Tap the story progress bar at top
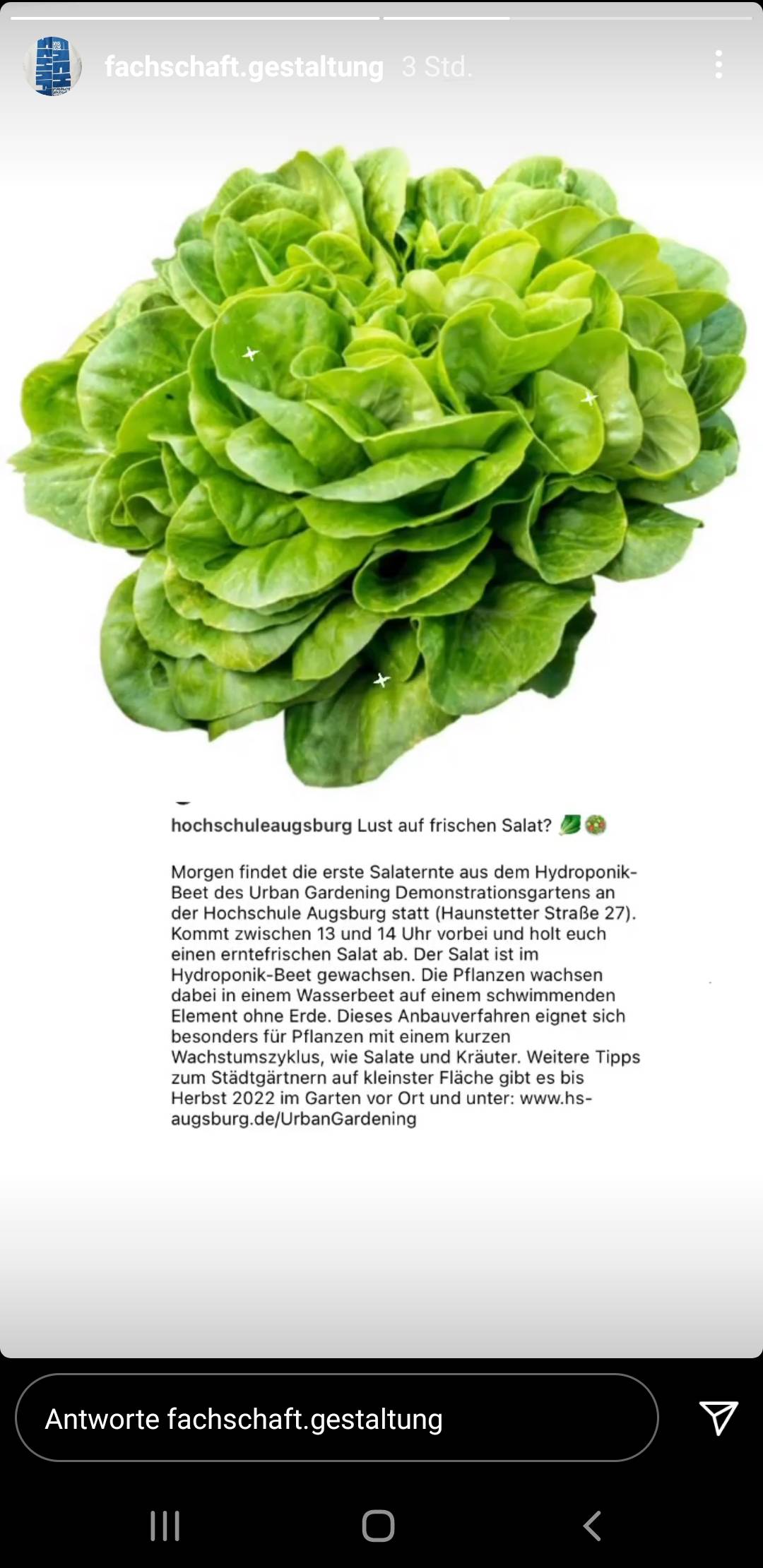The width and height of the screenshot is (763, 1568). pos(381,11)
